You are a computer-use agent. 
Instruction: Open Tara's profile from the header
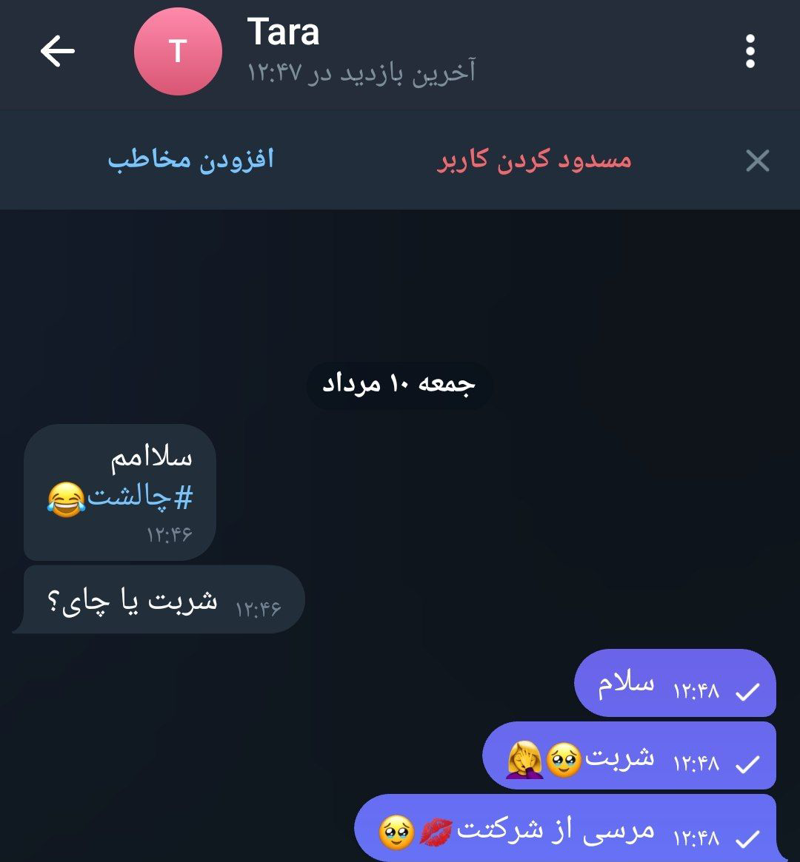pyautogui.click(x=283, y=50)
